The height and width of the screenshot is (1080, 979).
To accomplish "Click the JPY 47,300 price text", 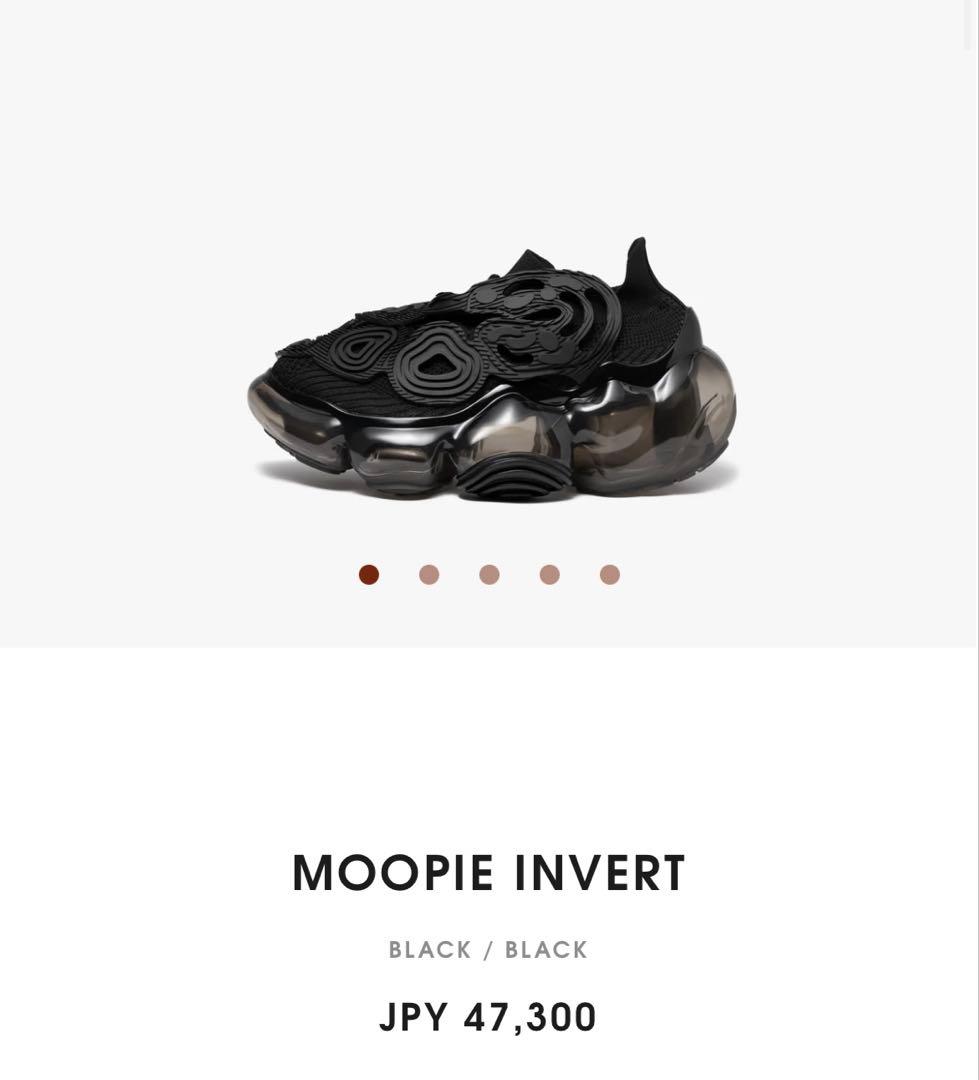I will tap(488, 1016).
